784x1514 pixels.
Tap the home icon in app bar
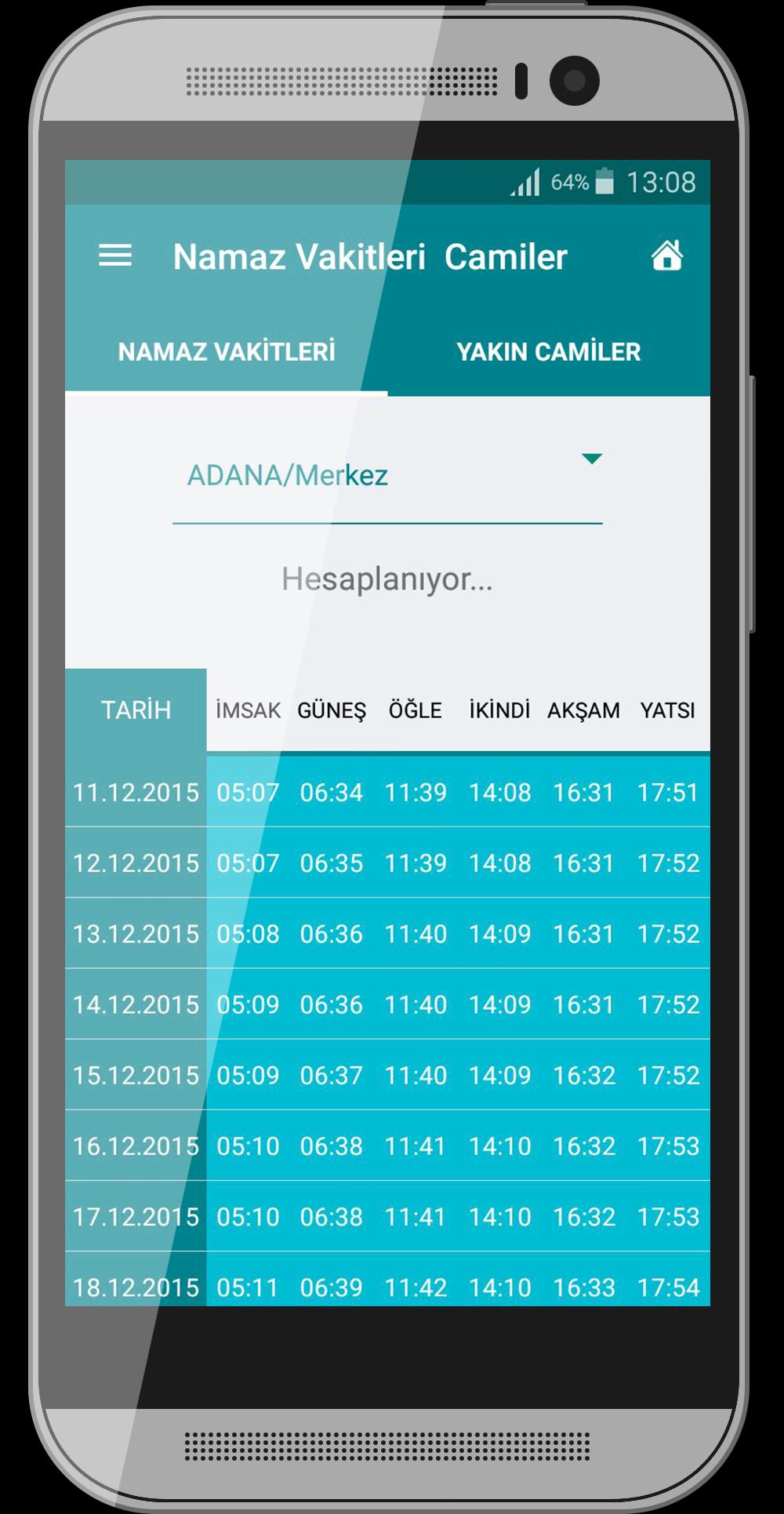tap(667, 256)
